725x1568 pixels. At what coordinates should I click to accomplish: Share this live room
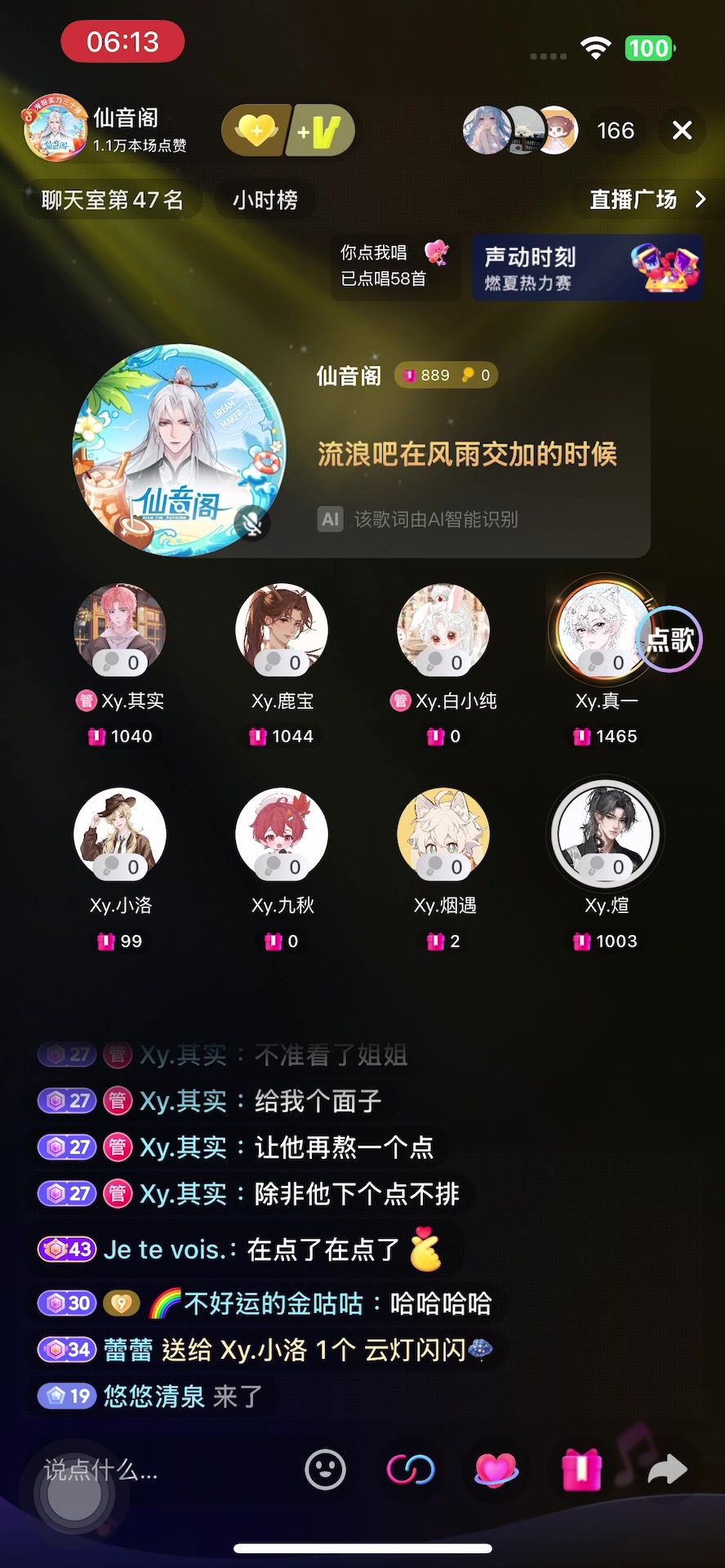pyautogui.click(x=667, y=1470)
